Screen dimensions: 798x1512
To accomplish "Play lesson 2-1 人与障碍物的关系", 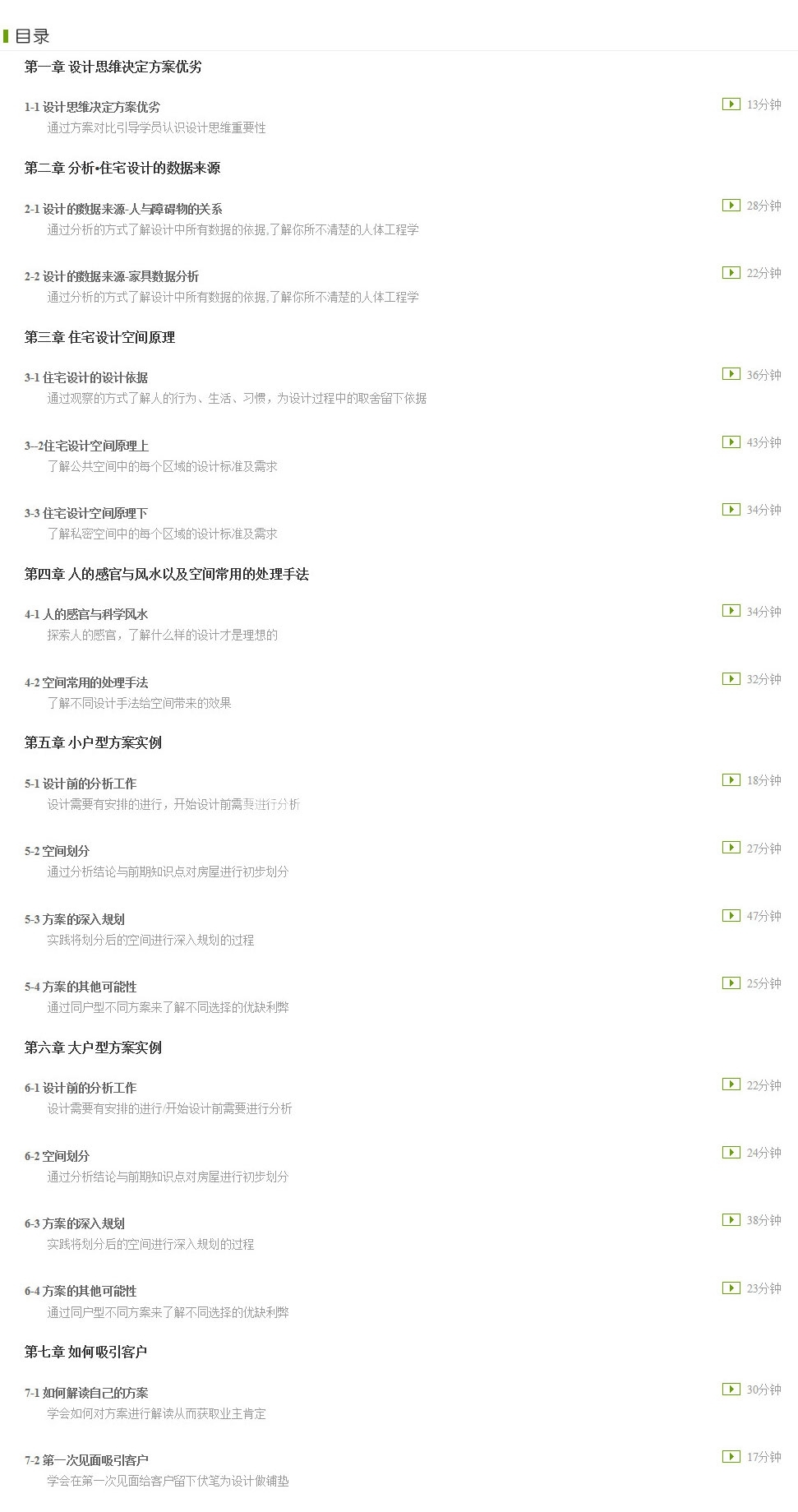I will 731,206.
